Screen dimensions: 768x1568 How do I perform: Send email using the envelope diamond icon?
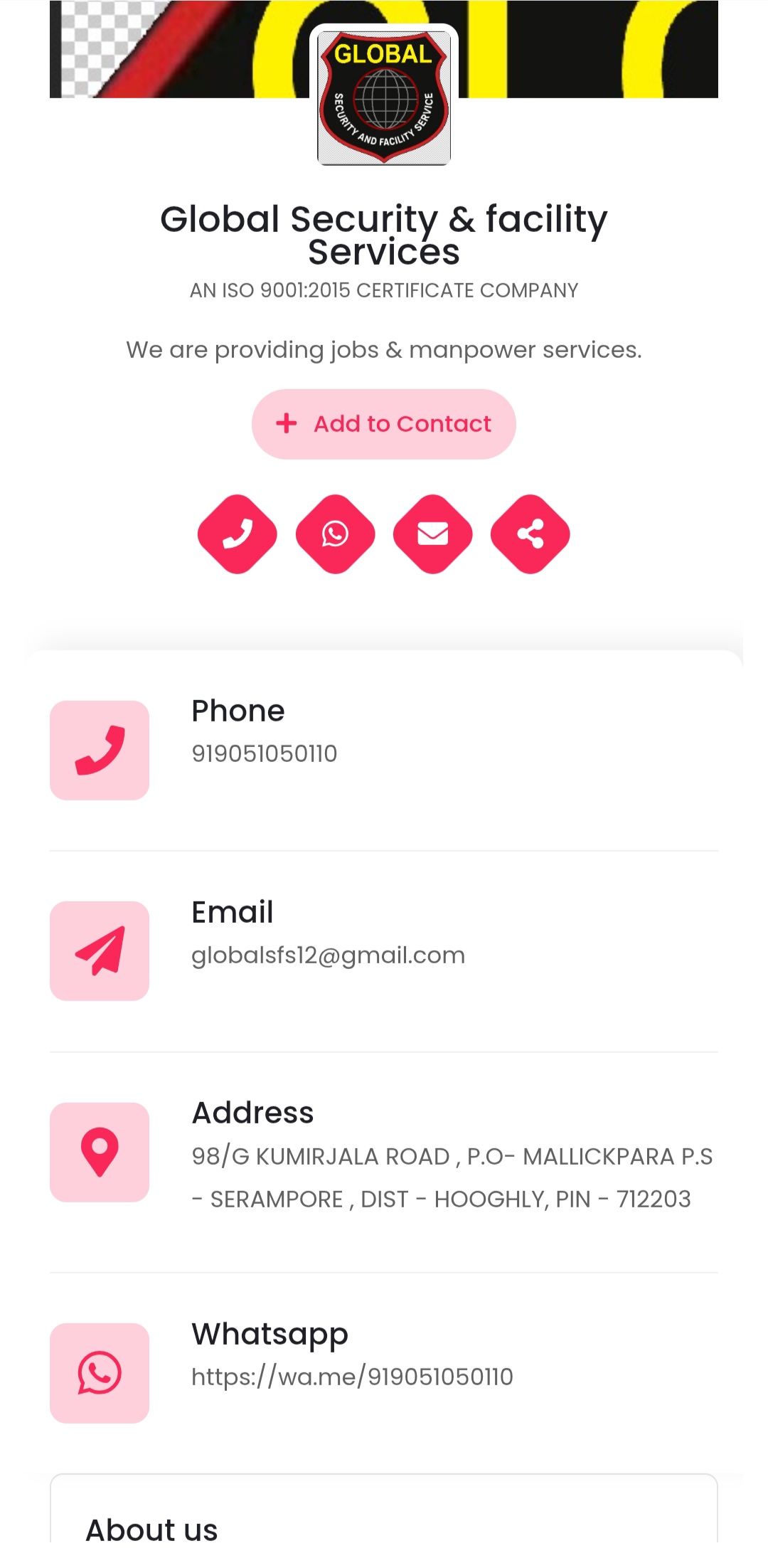pyautogui.click(x=432, y=534)
